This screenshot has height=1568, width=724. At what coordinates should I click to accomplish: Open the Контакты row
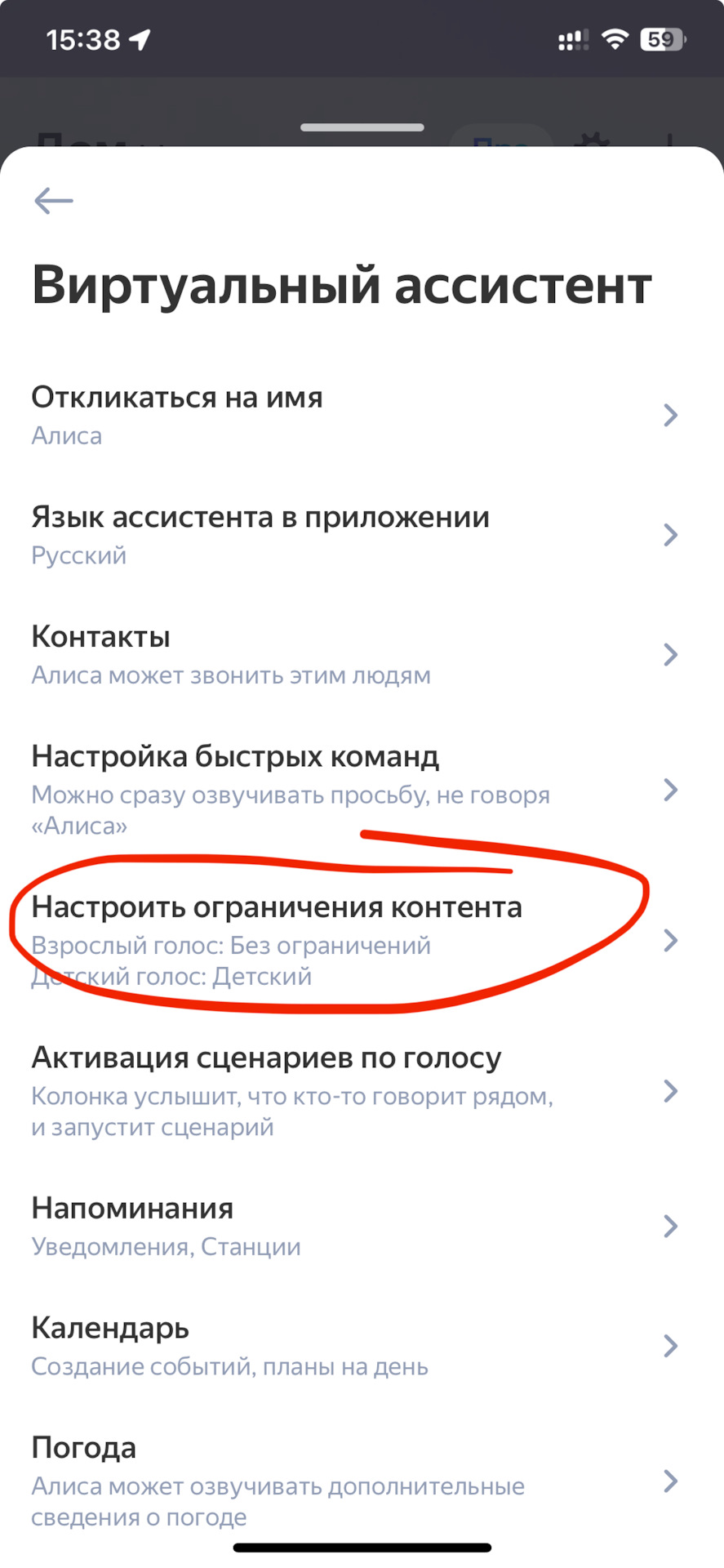[362, 655]
